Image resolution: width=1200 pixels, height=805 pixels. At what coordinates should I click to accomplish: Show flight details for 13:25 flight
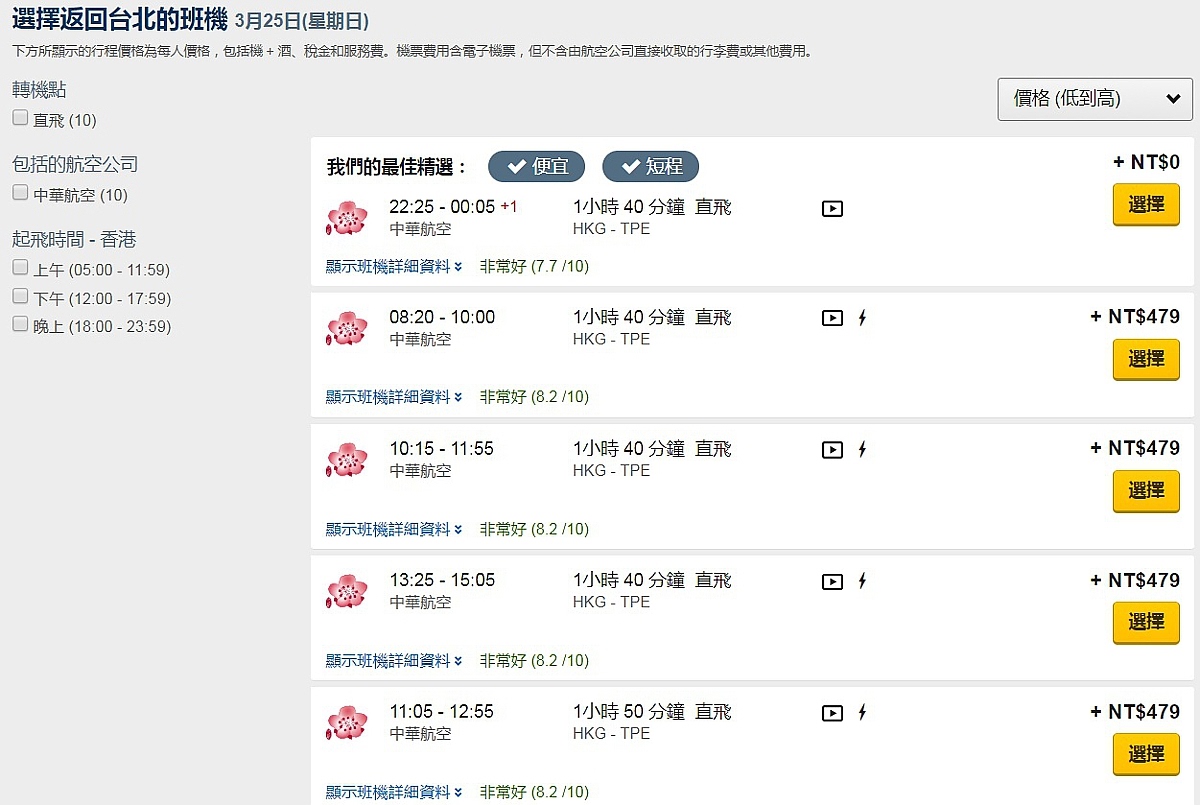point(393,661)
